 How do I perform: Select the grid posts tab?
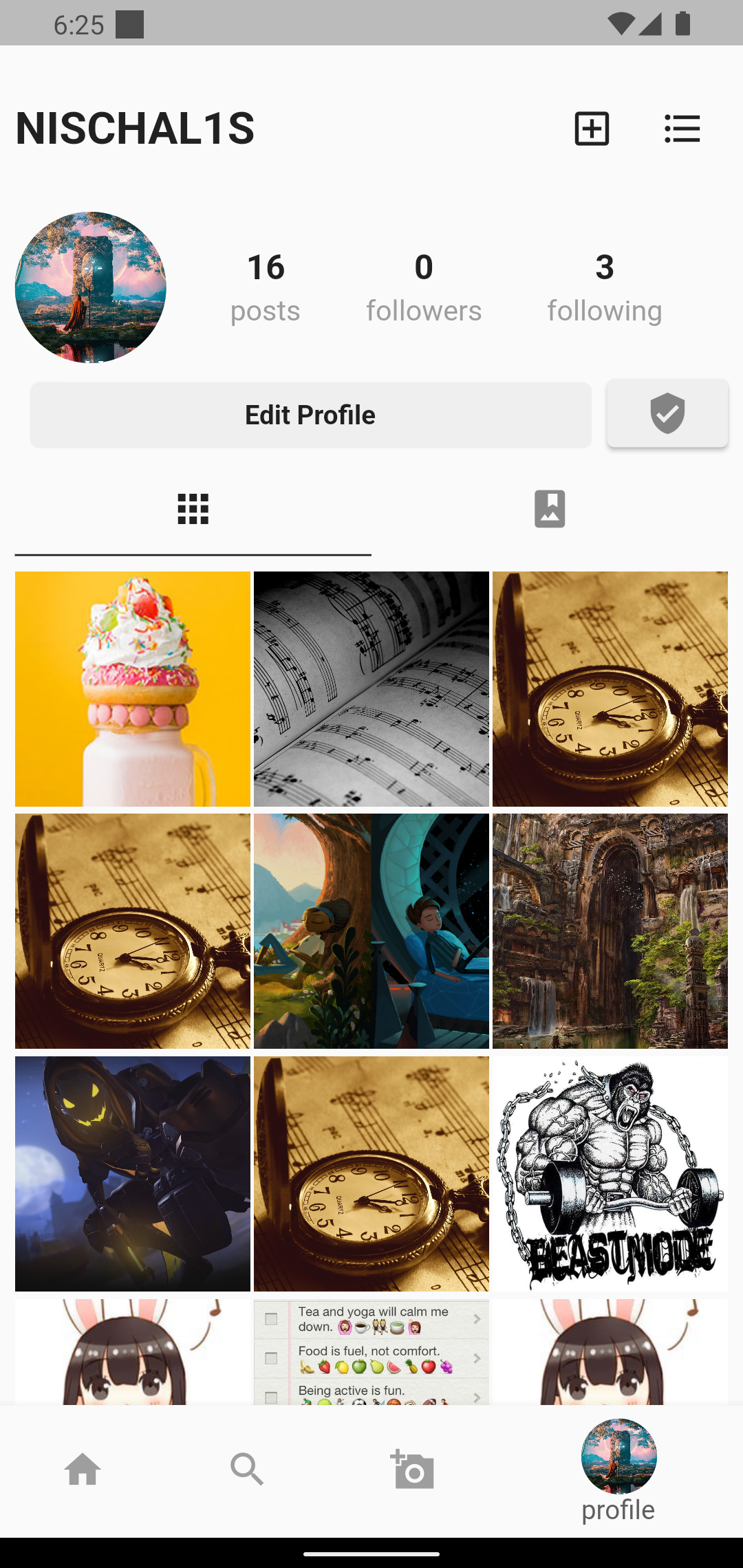(x=193, y=509)
